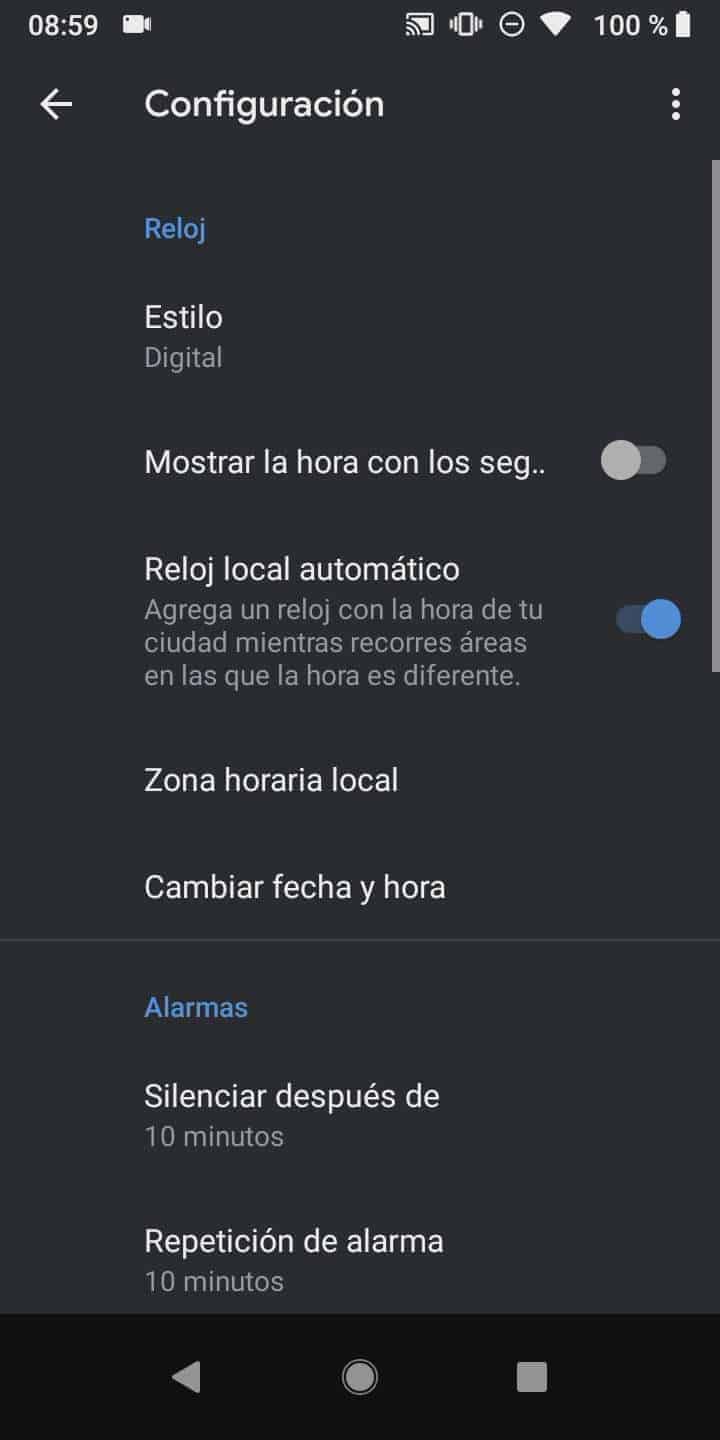720x1440 pixels.
Task: Tap the Do Not Disturb status icon
Action: click(511, 24)
